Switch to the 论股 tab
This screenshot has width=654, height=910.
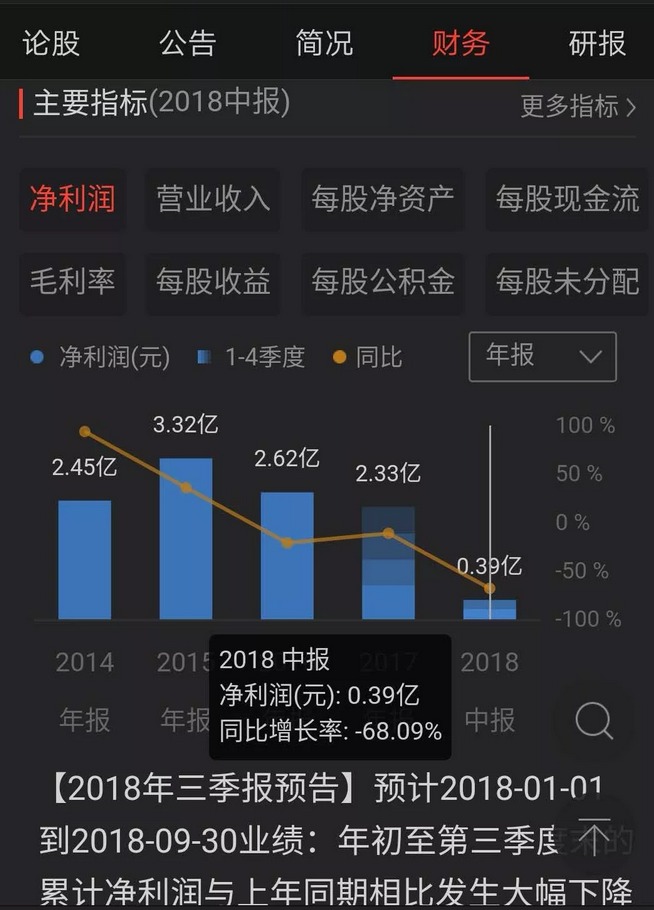pyautogui.click(x=51, y=43)
